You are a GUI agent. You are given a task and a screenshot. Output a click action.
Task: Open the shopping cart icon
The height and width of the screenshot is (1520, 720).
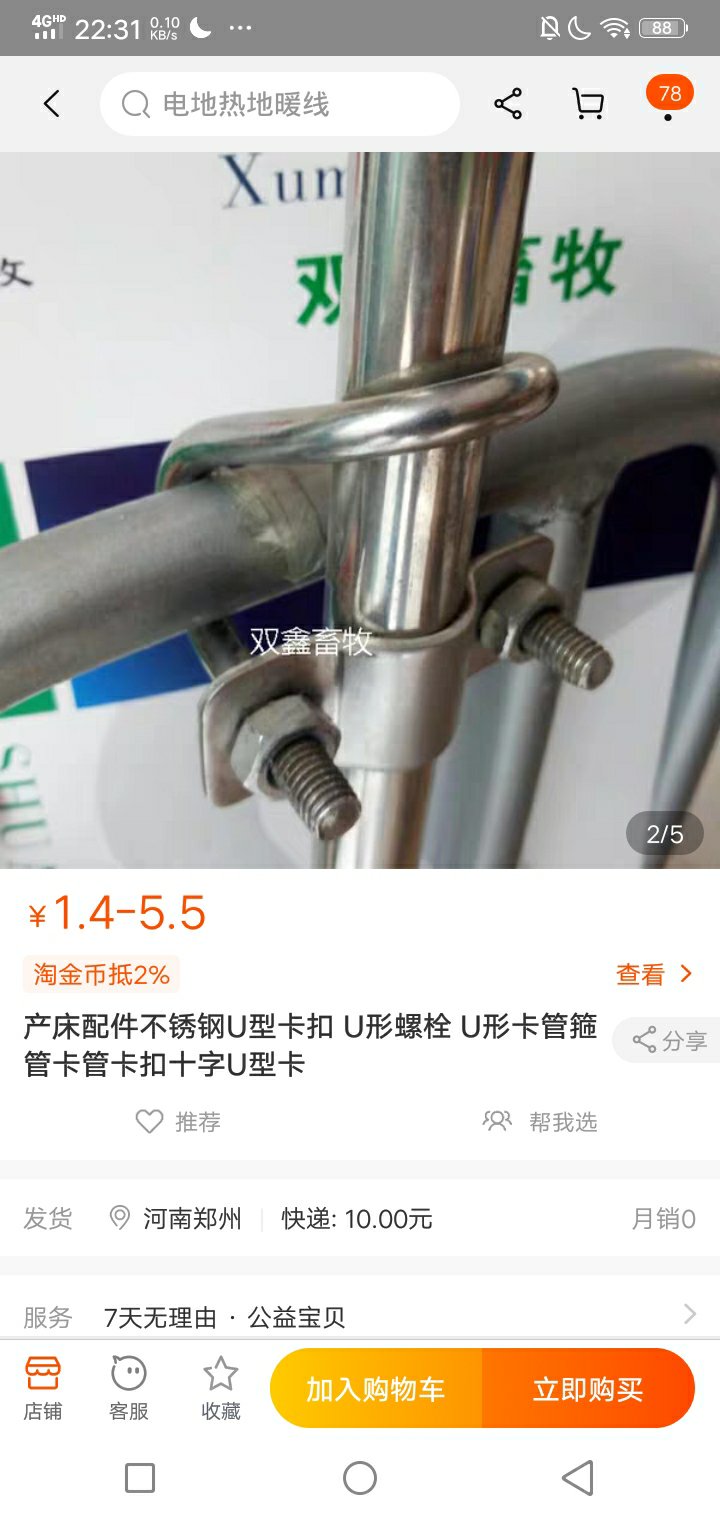[x=588, y=104]
